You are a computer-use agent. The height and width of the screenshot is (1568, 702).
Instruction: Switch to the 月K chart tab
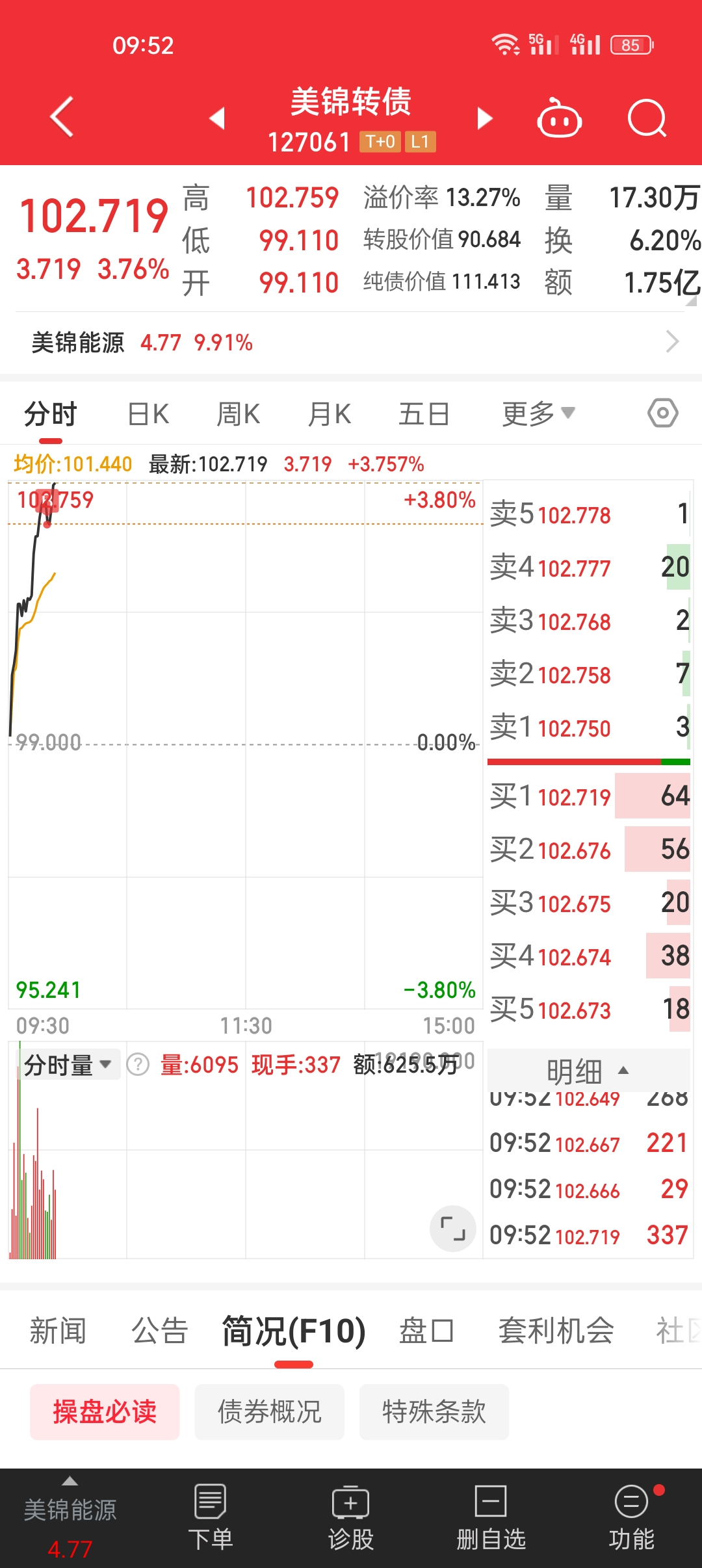point(329,414)
